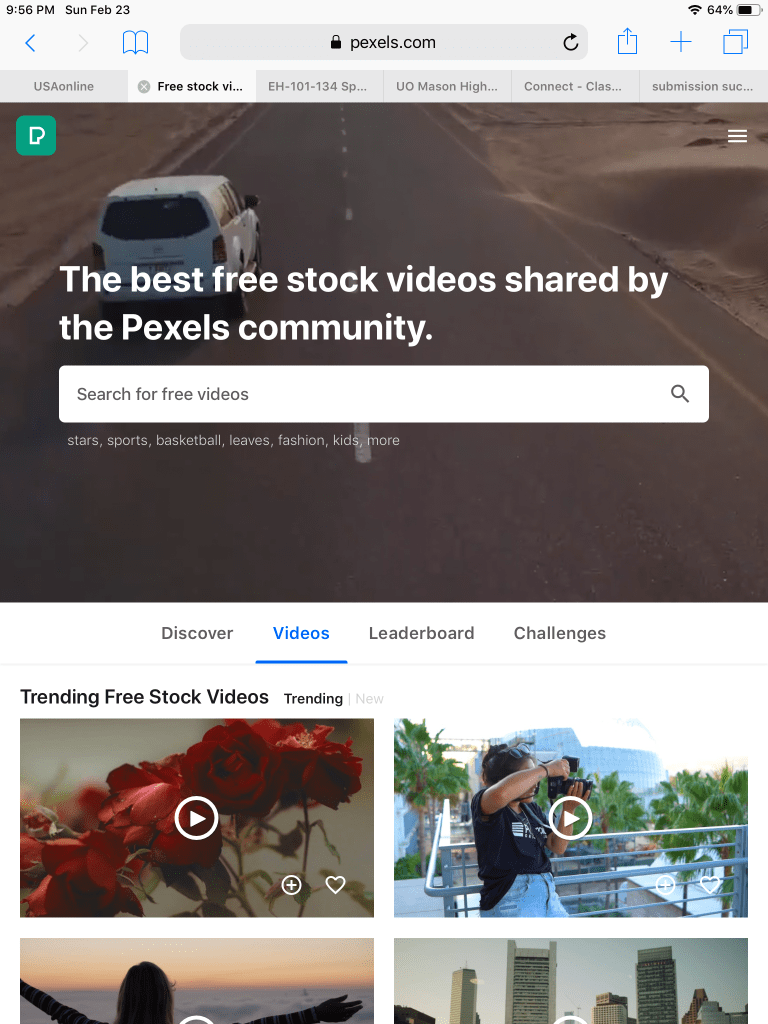Tap the search magnifier icon
The width and height of the screenshot is (768, 1024).
(680, 394)
